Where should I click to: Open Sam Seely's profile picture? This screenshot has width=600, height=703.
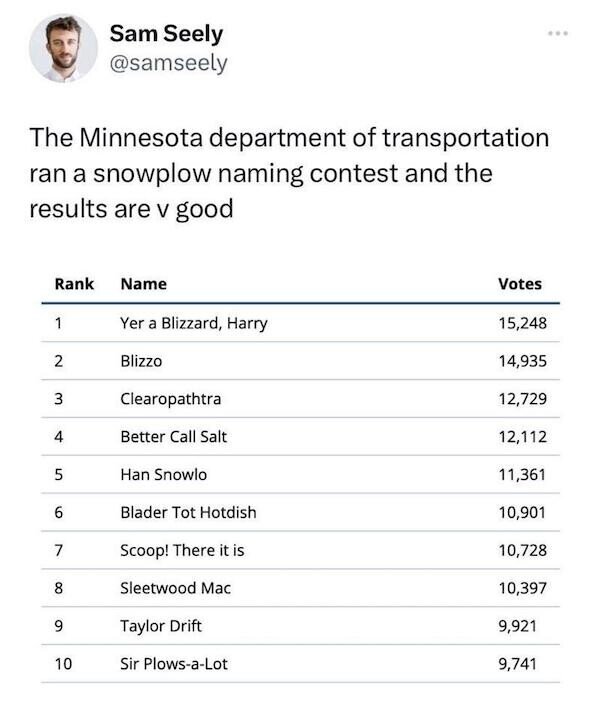(x=63, y=48)
